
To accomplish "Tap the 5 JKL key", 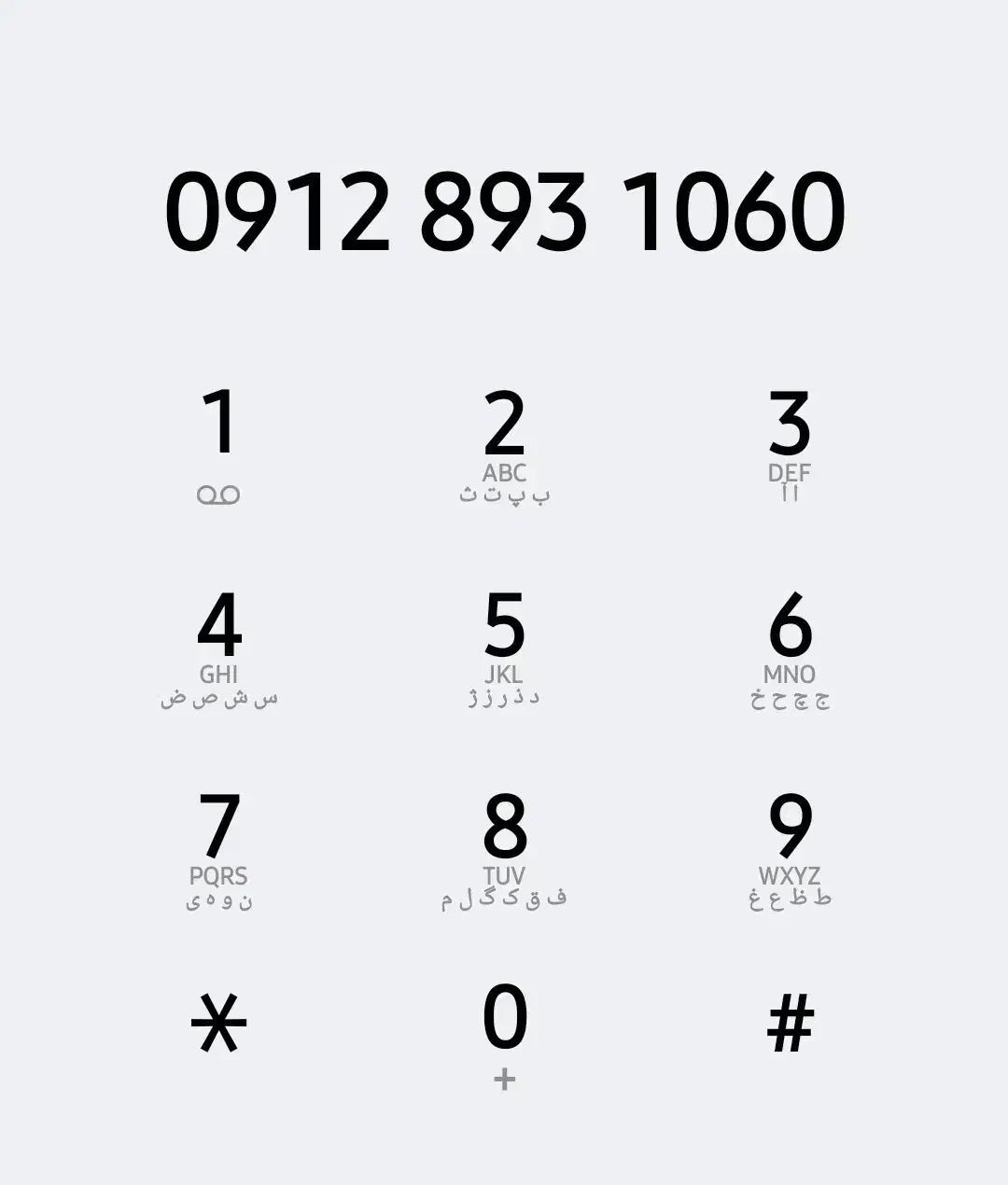I will [x=505, y=646].
